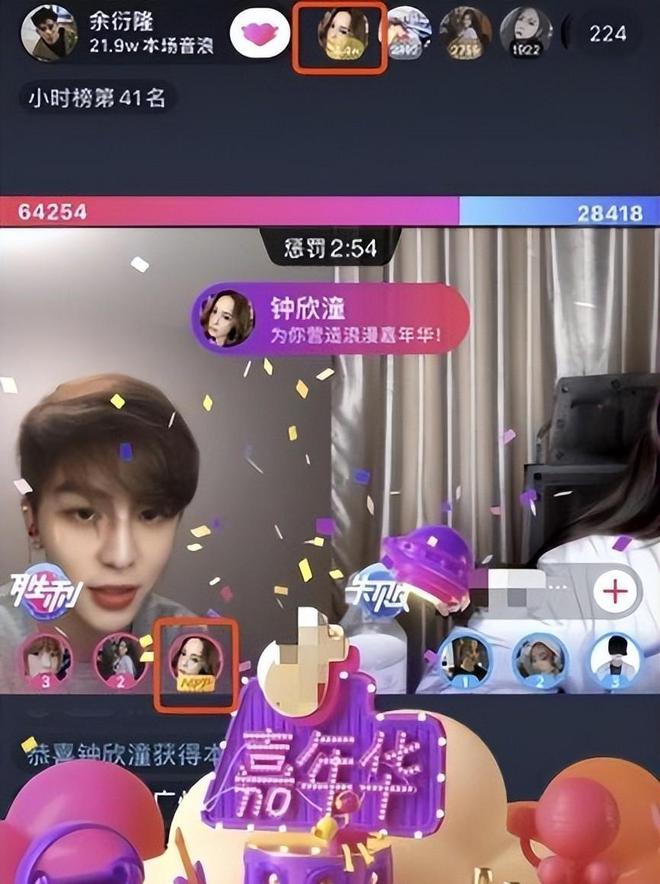This screenshot has height=884, width=660.
Task: Open the first top viewer's avatar
Action: (339, 34)
